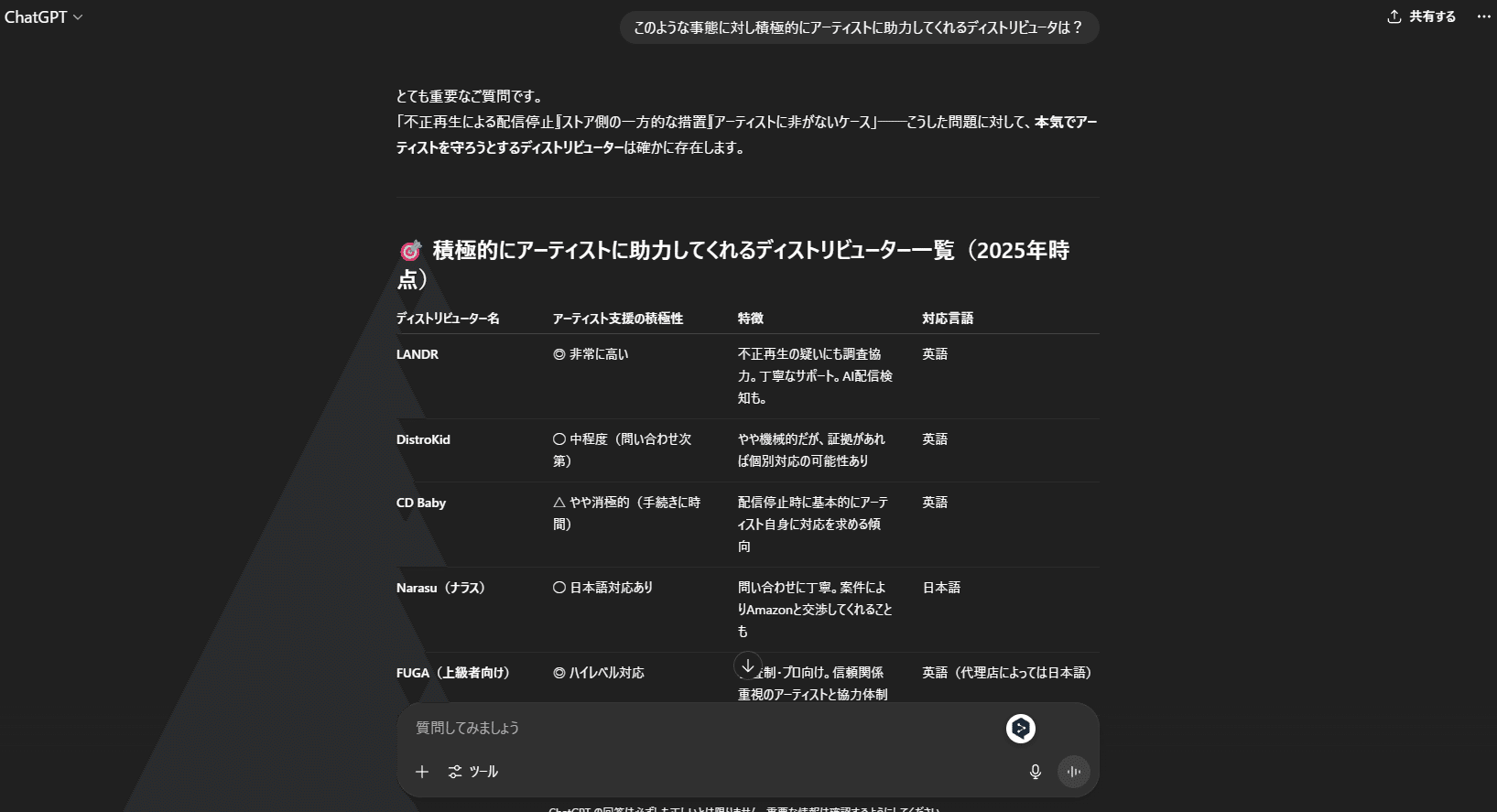Viewport: 1497px width, 812px height.
Task: Focus the 質問してみましょう message field
Action: pos(696,728)
